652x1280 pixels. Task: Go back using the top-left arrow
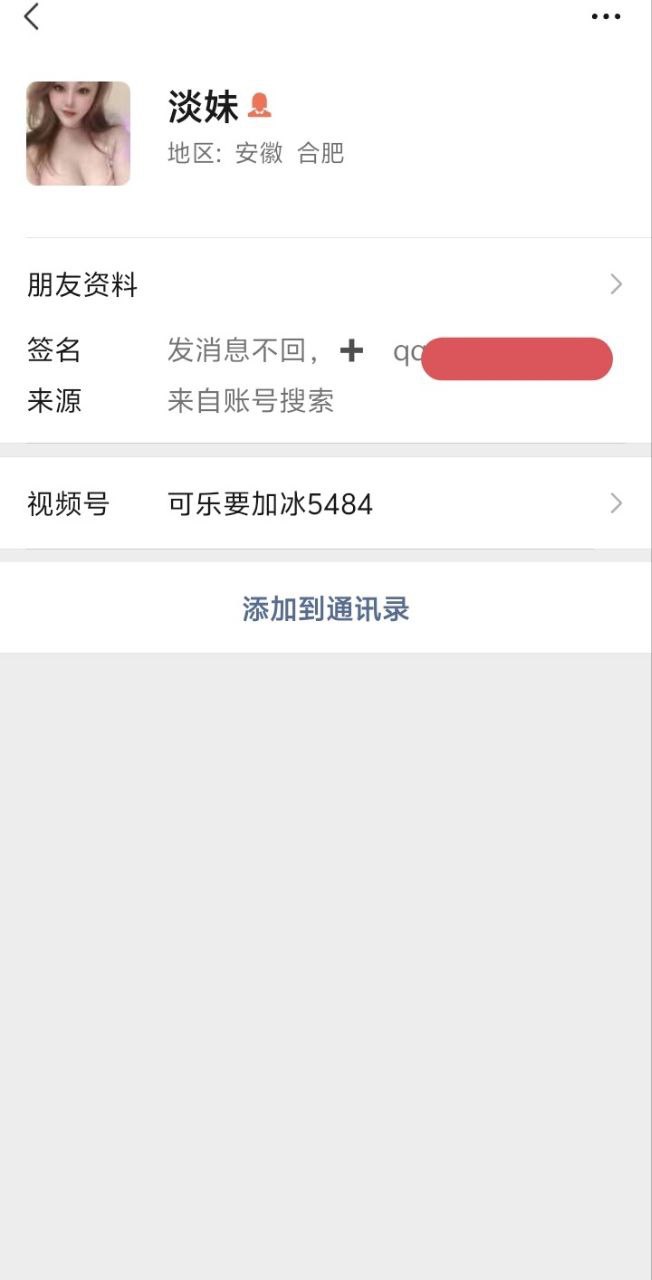coord(32,17)
